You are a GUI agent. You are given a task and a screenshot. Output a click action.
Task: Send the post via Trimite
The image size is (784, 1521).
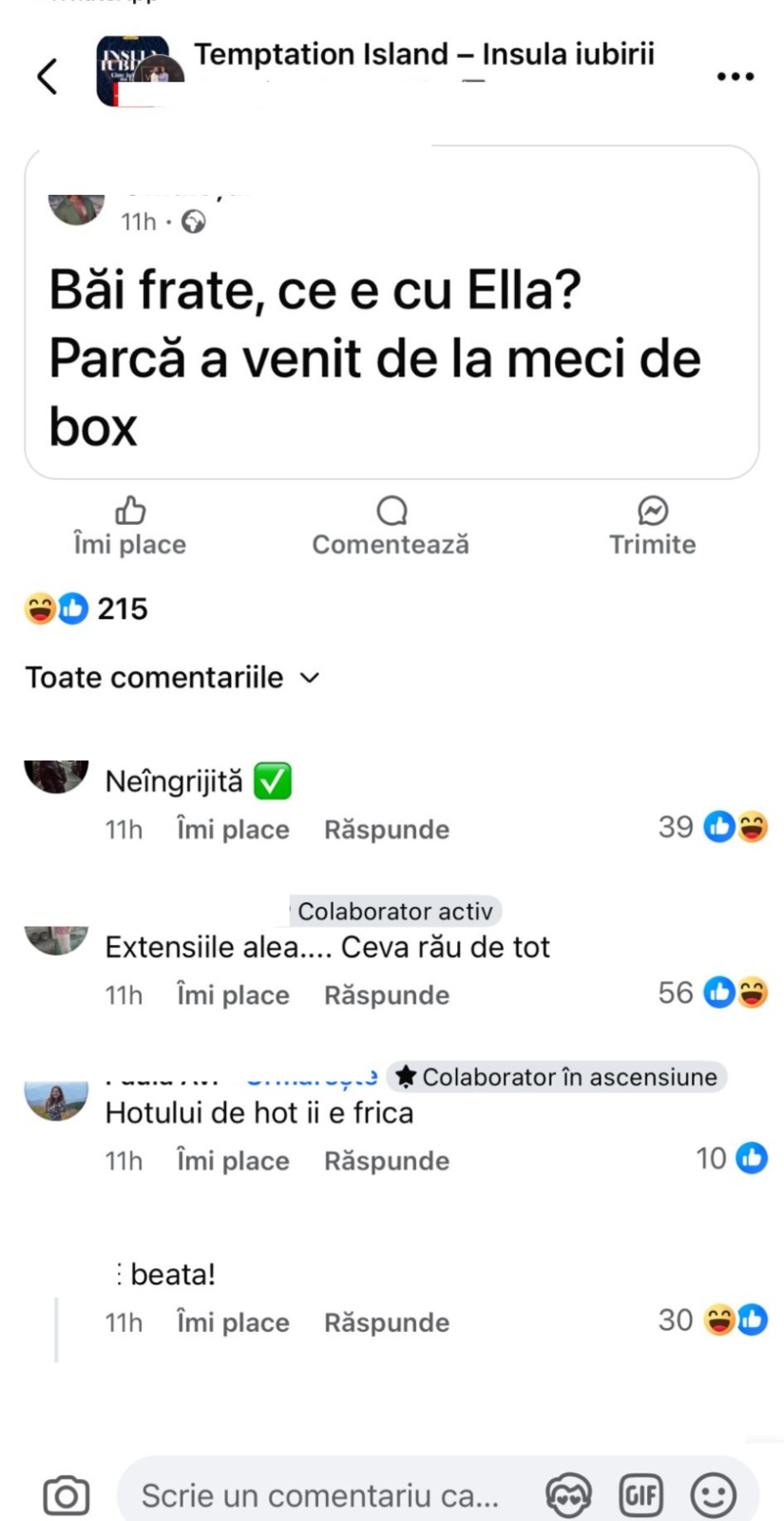point(652,527)
